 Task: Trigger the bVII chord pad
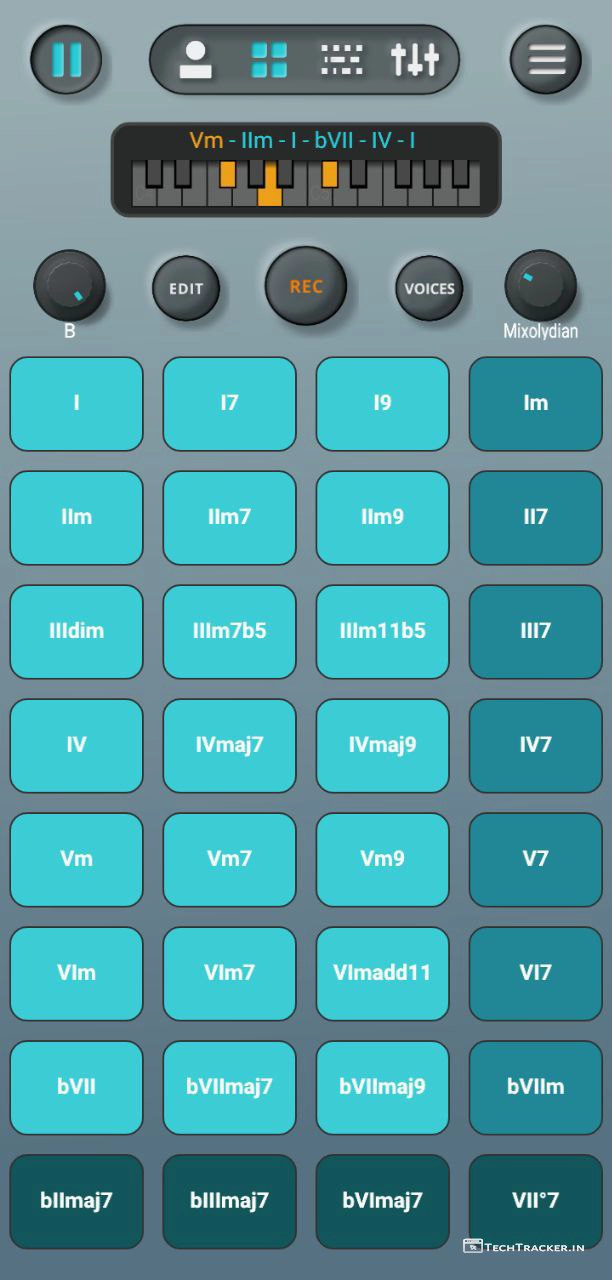coord(76,1087)
